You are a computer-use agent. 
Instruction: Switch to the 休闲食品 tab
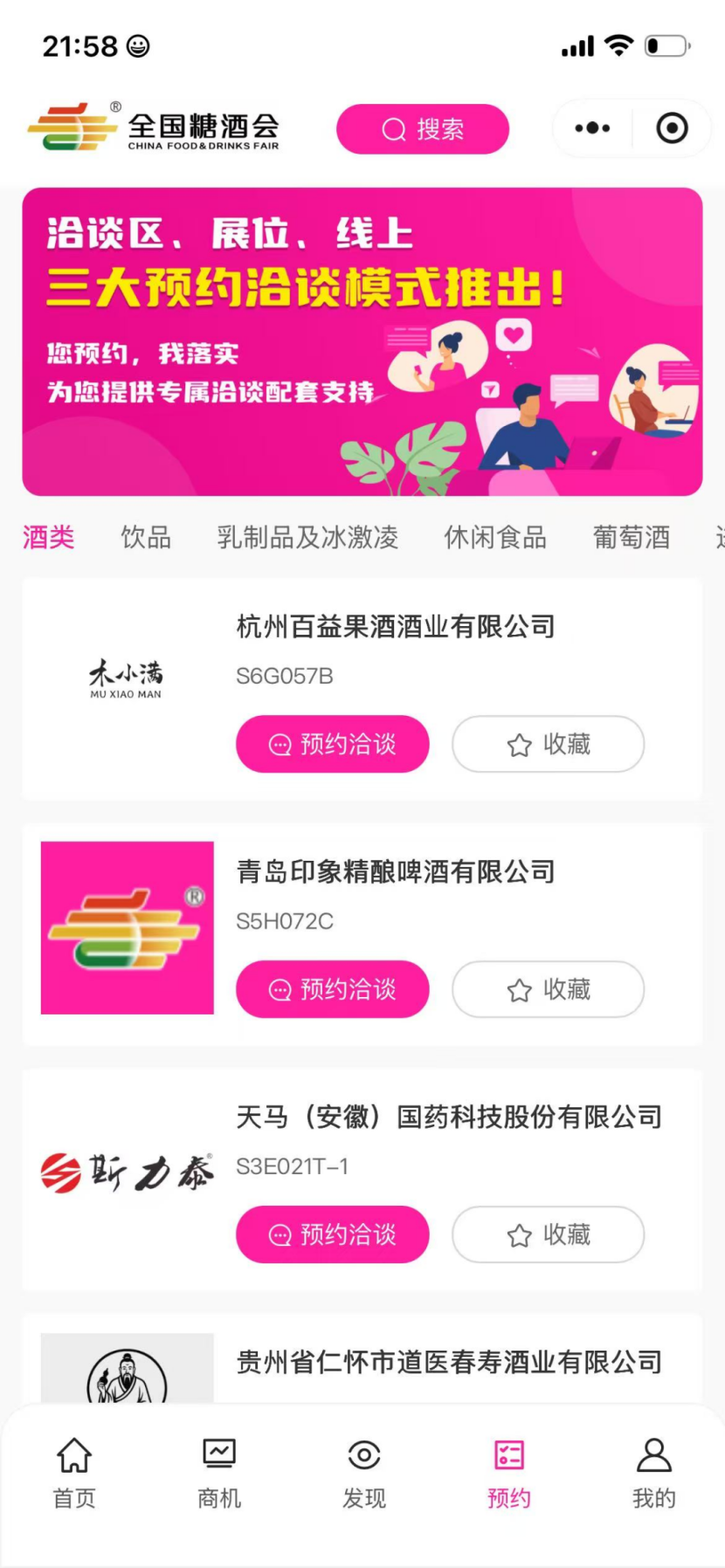[495, 537]
